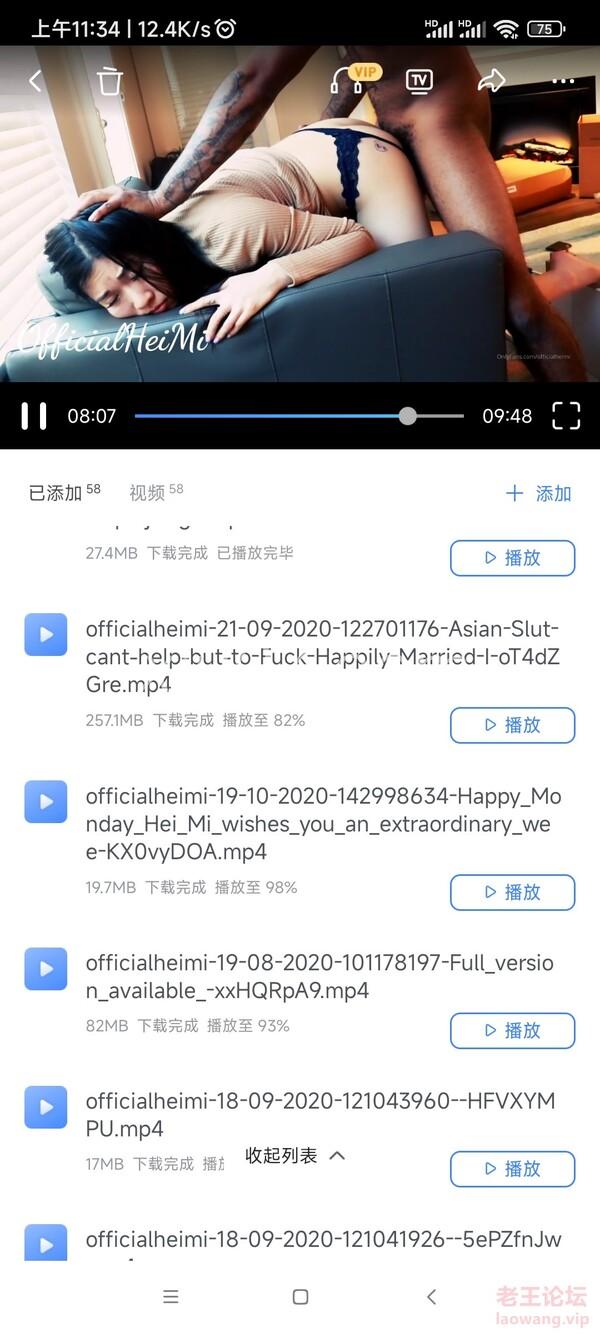Viewport: 600px width, 1333px height.
Task: Enter fullscreen mode
Action: pyautogui.click(x=566, y=416)
